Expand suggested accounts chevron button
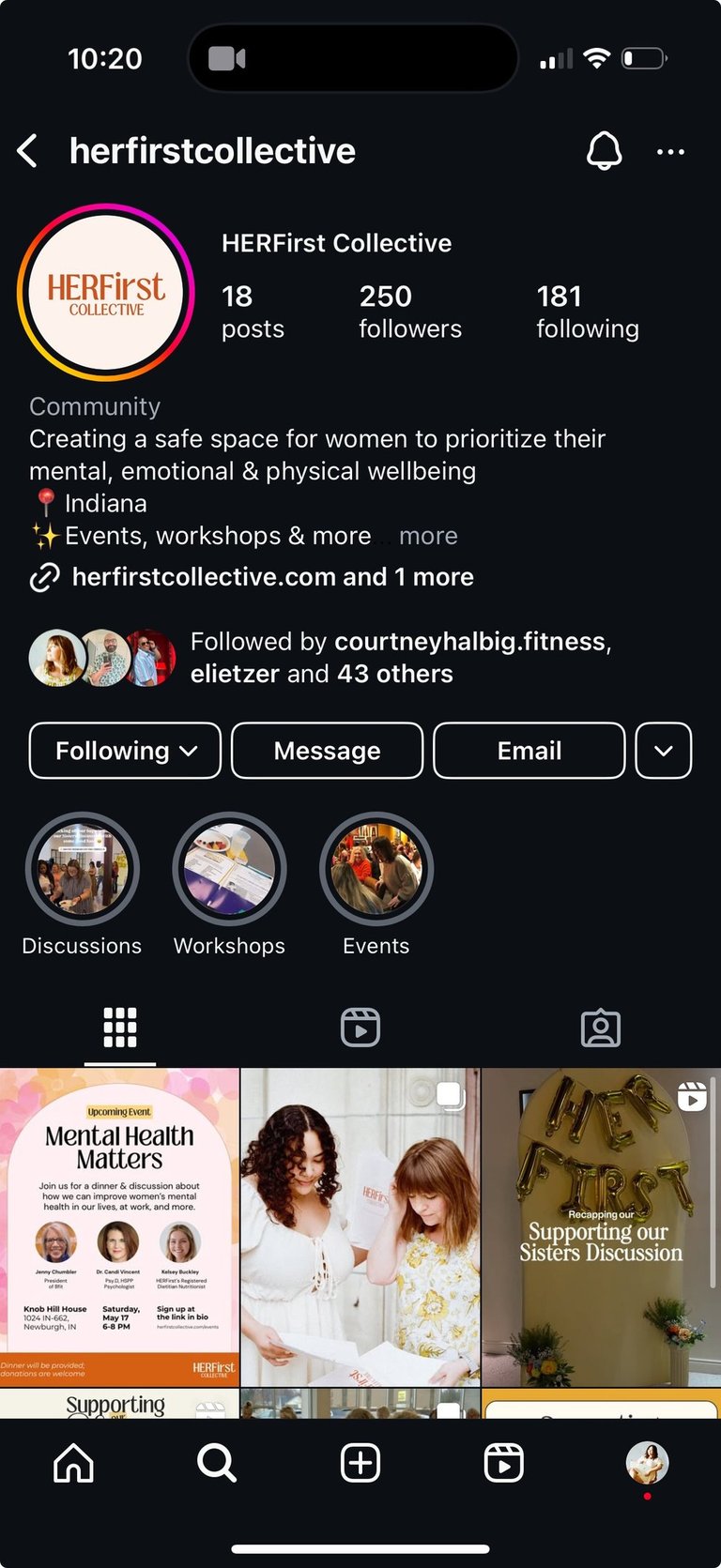This screenshot has width=721, height=1568. (x=663, y=751)
